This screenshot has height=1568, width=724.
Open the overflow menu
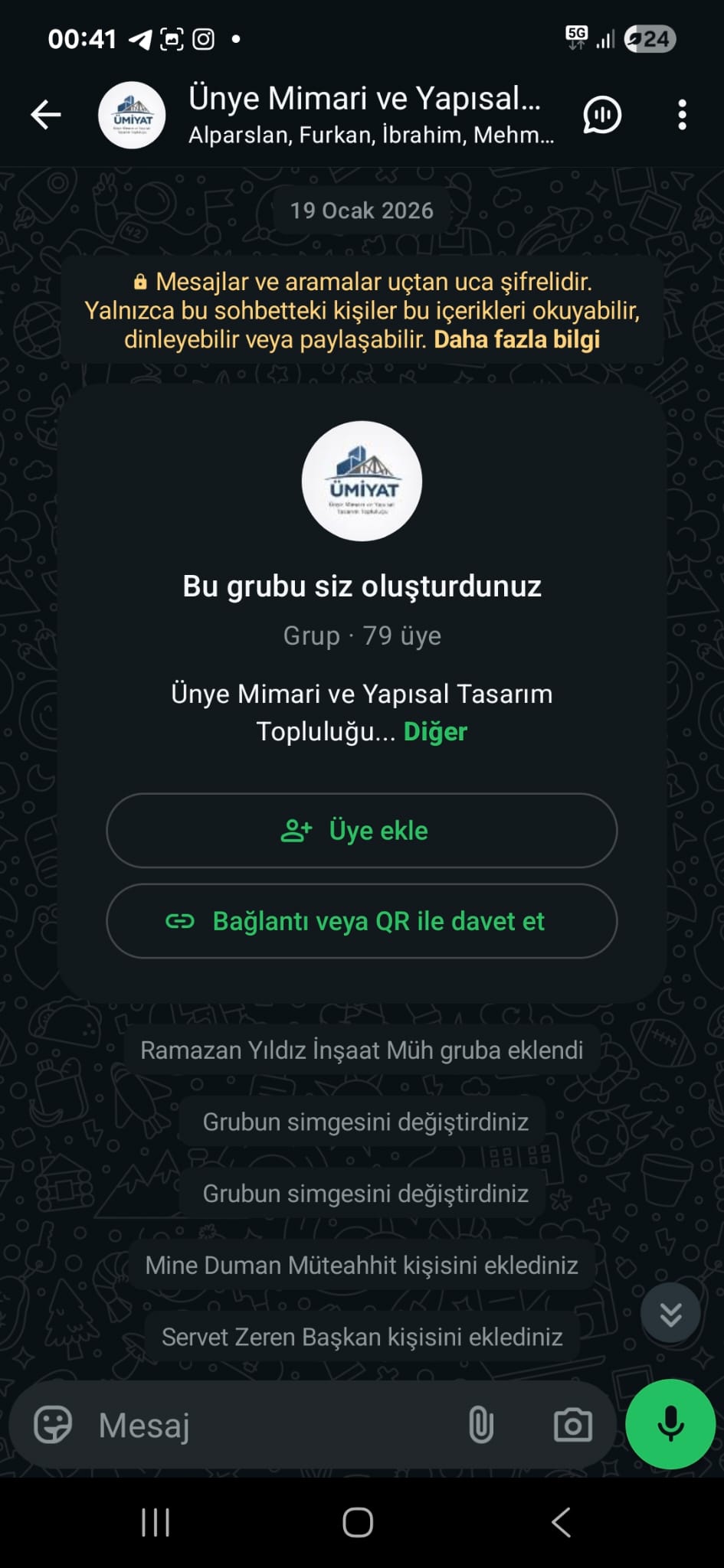pos(682,115)
